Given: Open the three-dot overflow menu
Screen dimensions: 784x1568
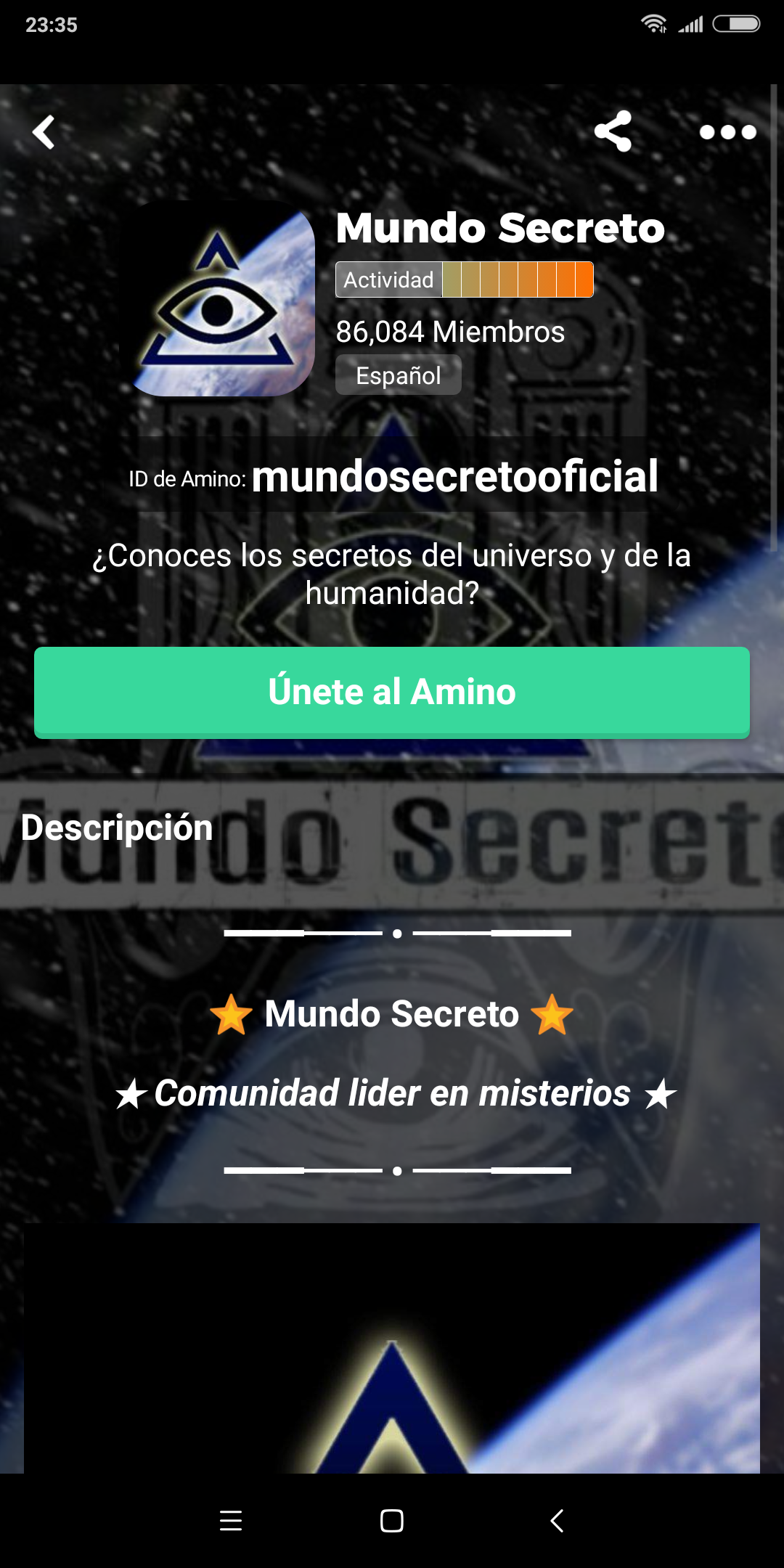Looking at the screenshot, I should click(x=727, y=132).
